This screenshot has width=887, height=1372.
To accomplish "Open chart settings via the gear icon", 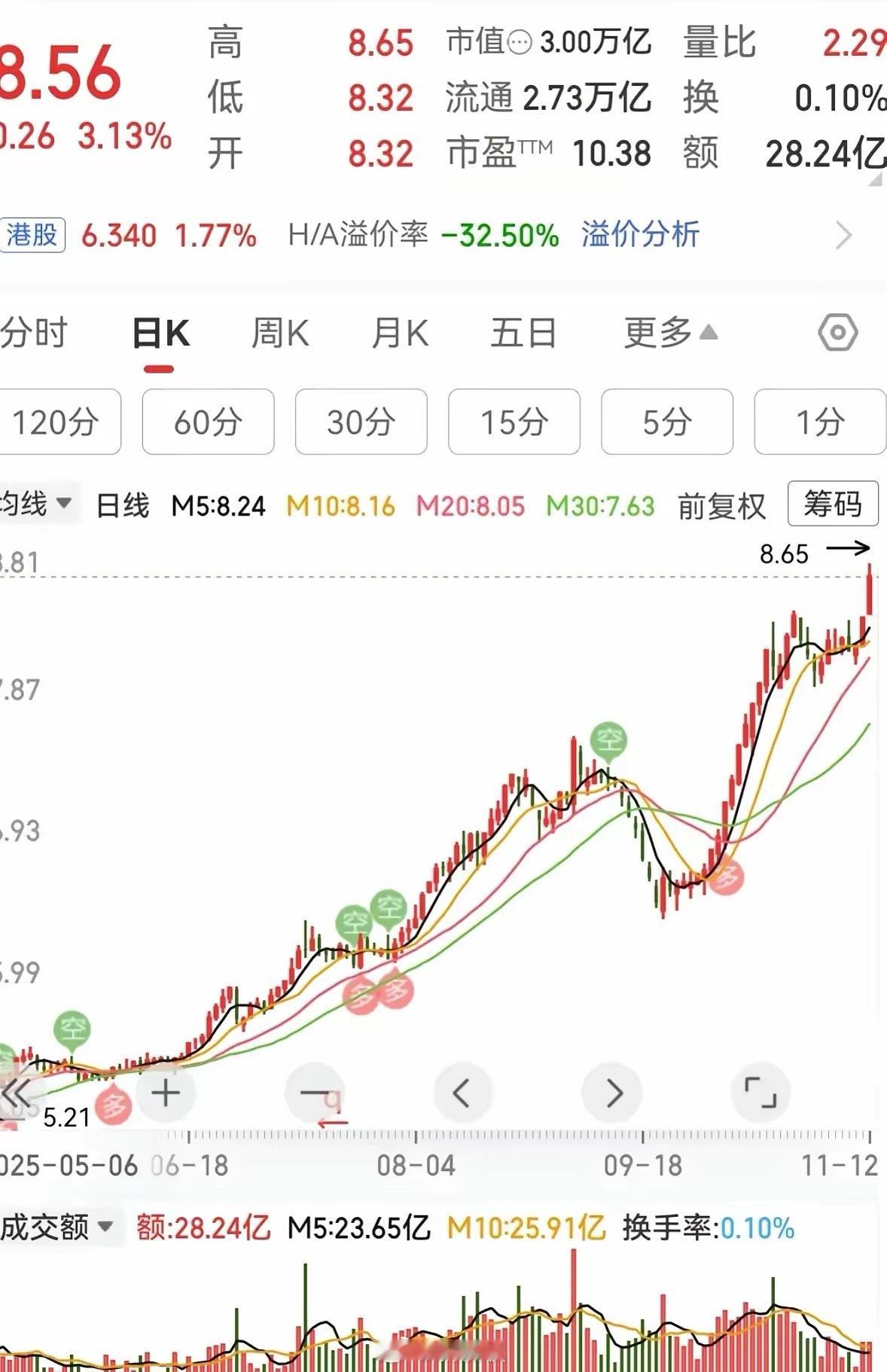I will (839, 332).
